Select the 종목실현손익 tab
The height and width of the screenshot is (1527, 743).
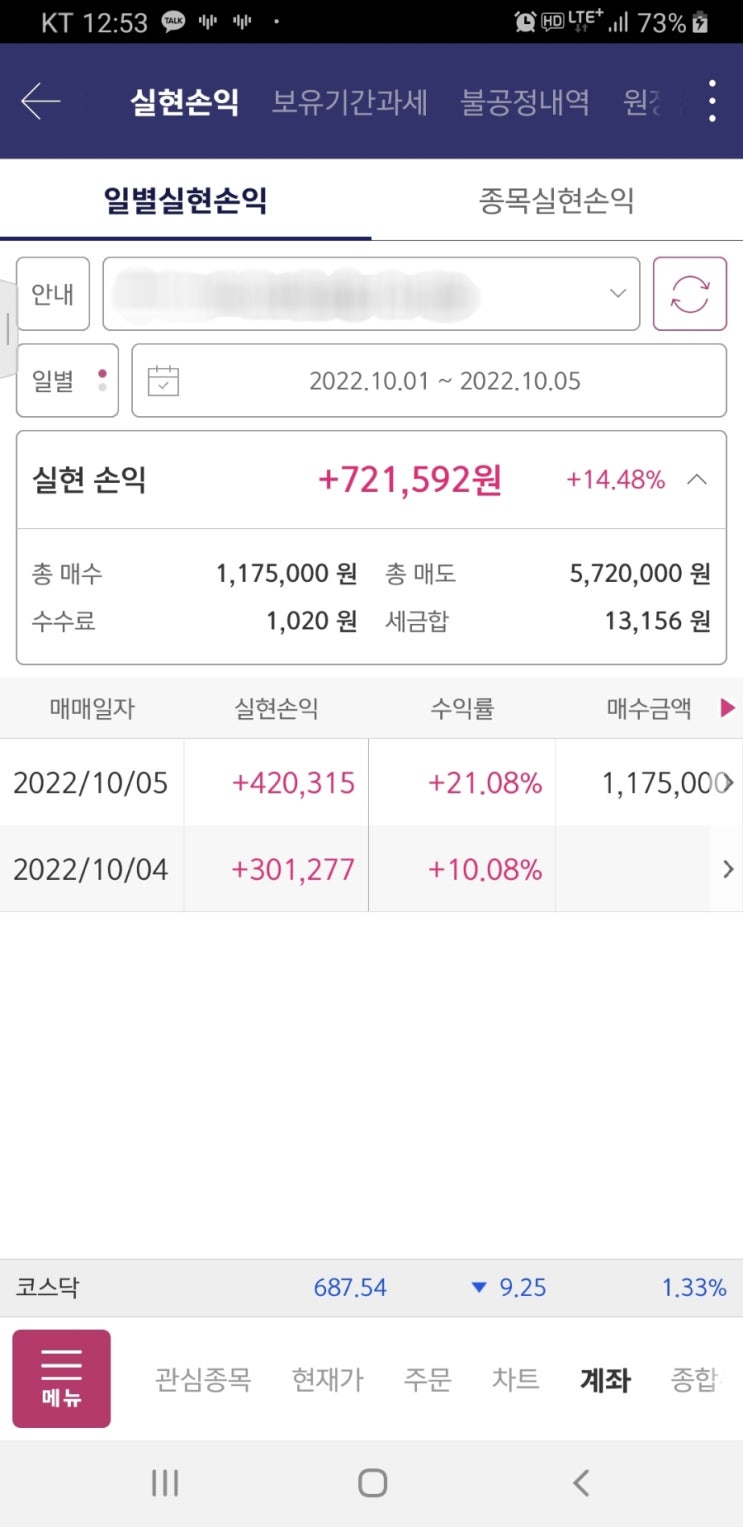pyautogui.click(x=556, y=201)
